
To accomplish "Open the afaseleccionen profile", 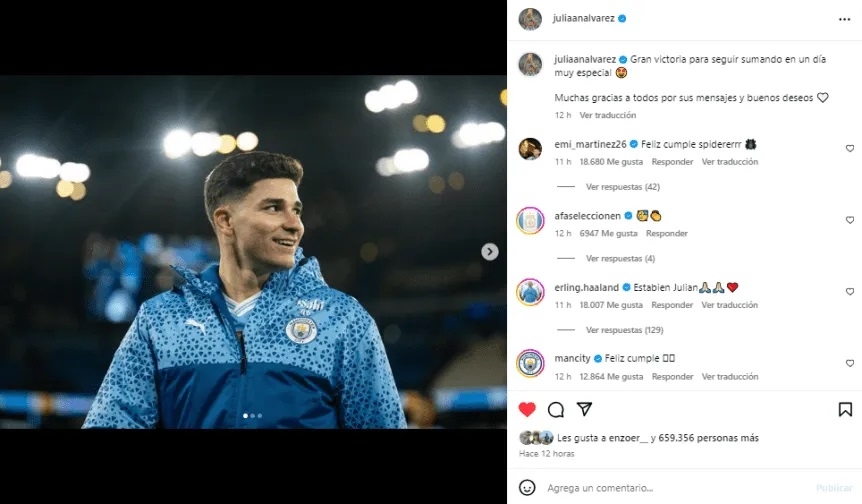I will pos(588,215).
